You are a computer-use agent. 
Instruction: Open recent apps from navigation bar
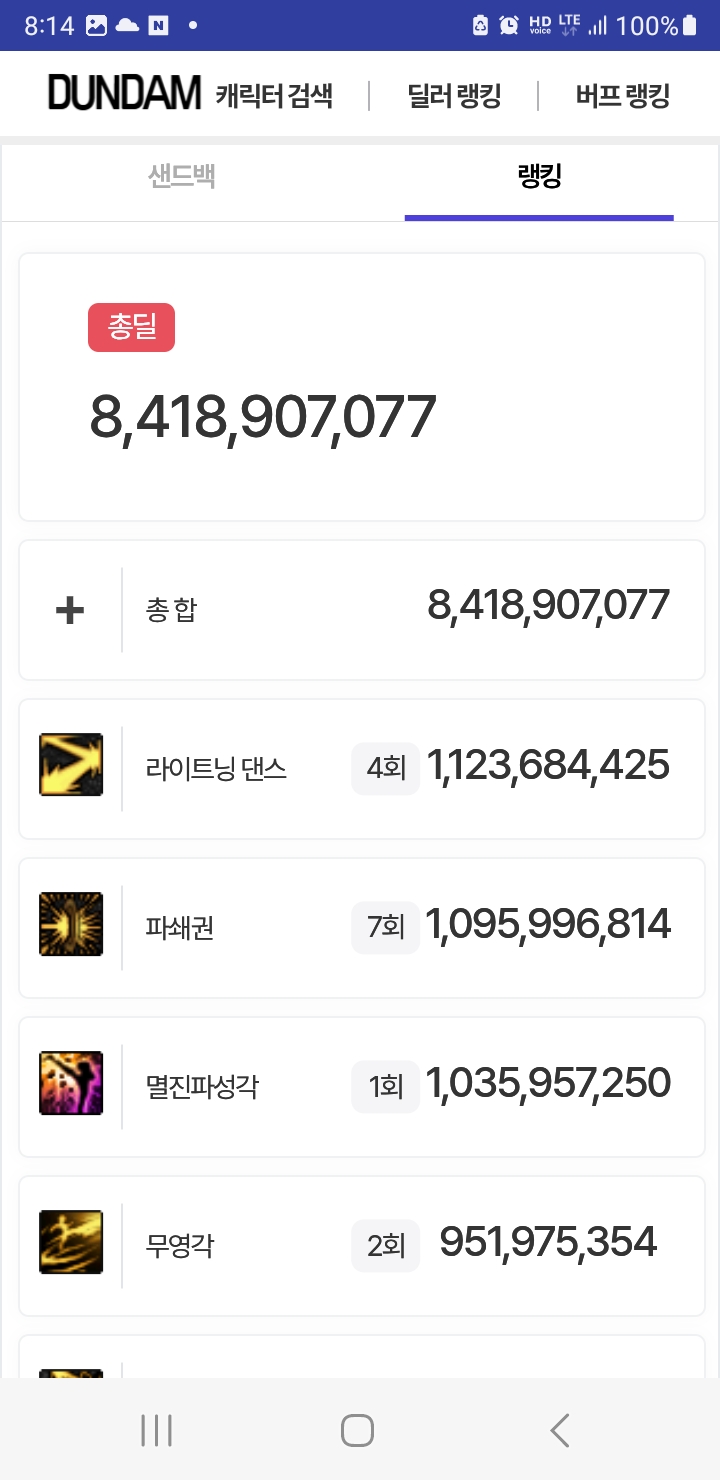[157, 1430]
